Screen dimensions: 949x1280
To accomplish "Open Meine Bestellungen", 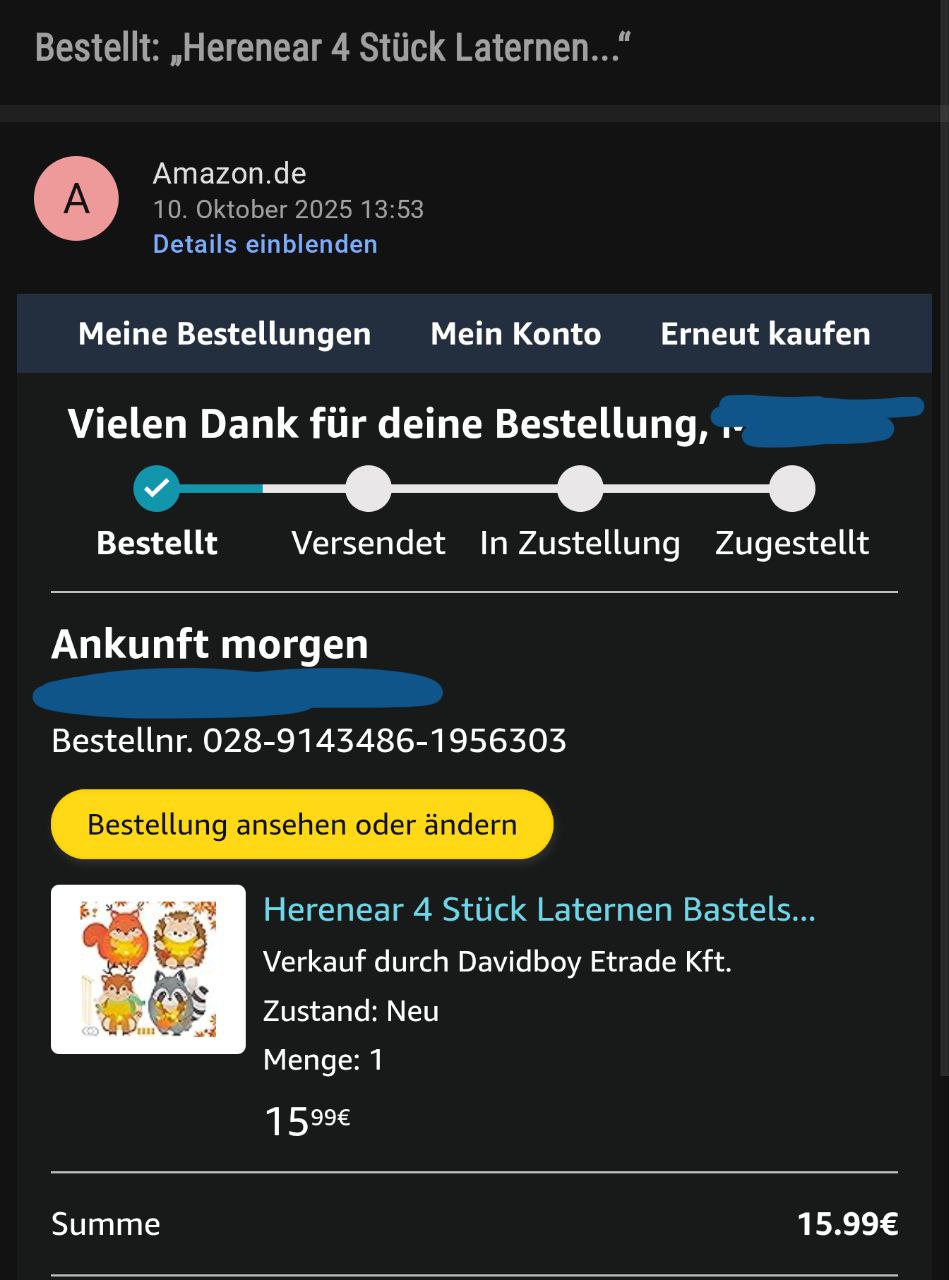I will [x=224, y=333].
